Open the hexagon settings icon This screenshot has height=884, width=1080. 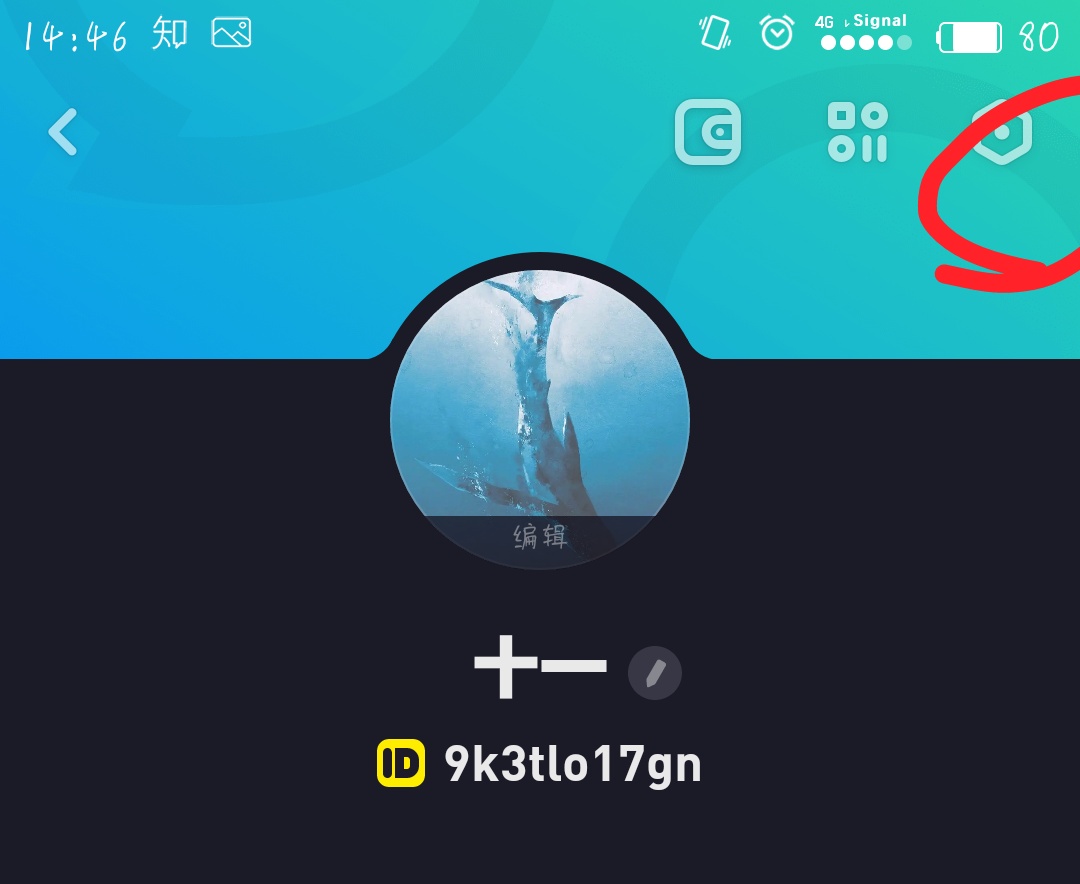tap(1003, 134)
